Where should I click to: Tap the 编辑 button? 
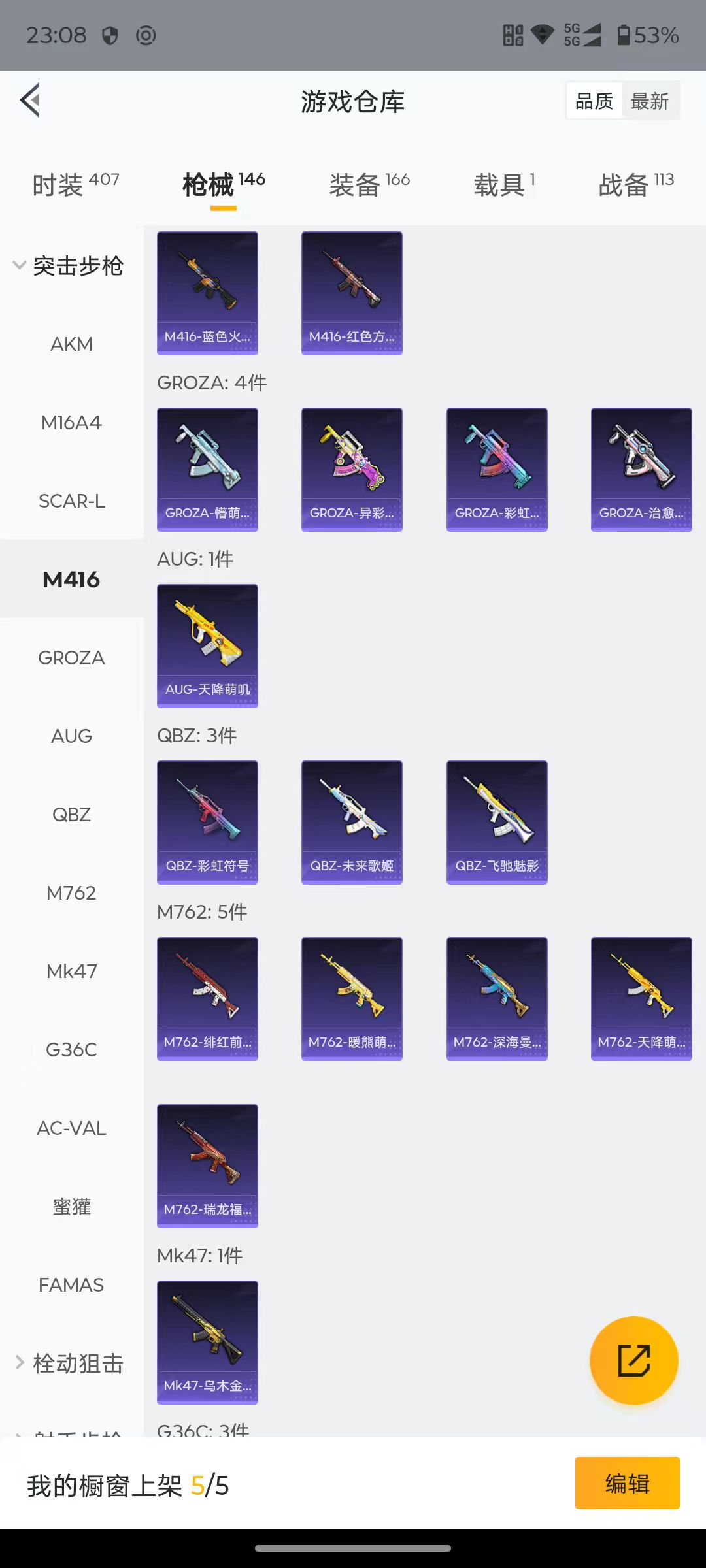click(627, 1483)
